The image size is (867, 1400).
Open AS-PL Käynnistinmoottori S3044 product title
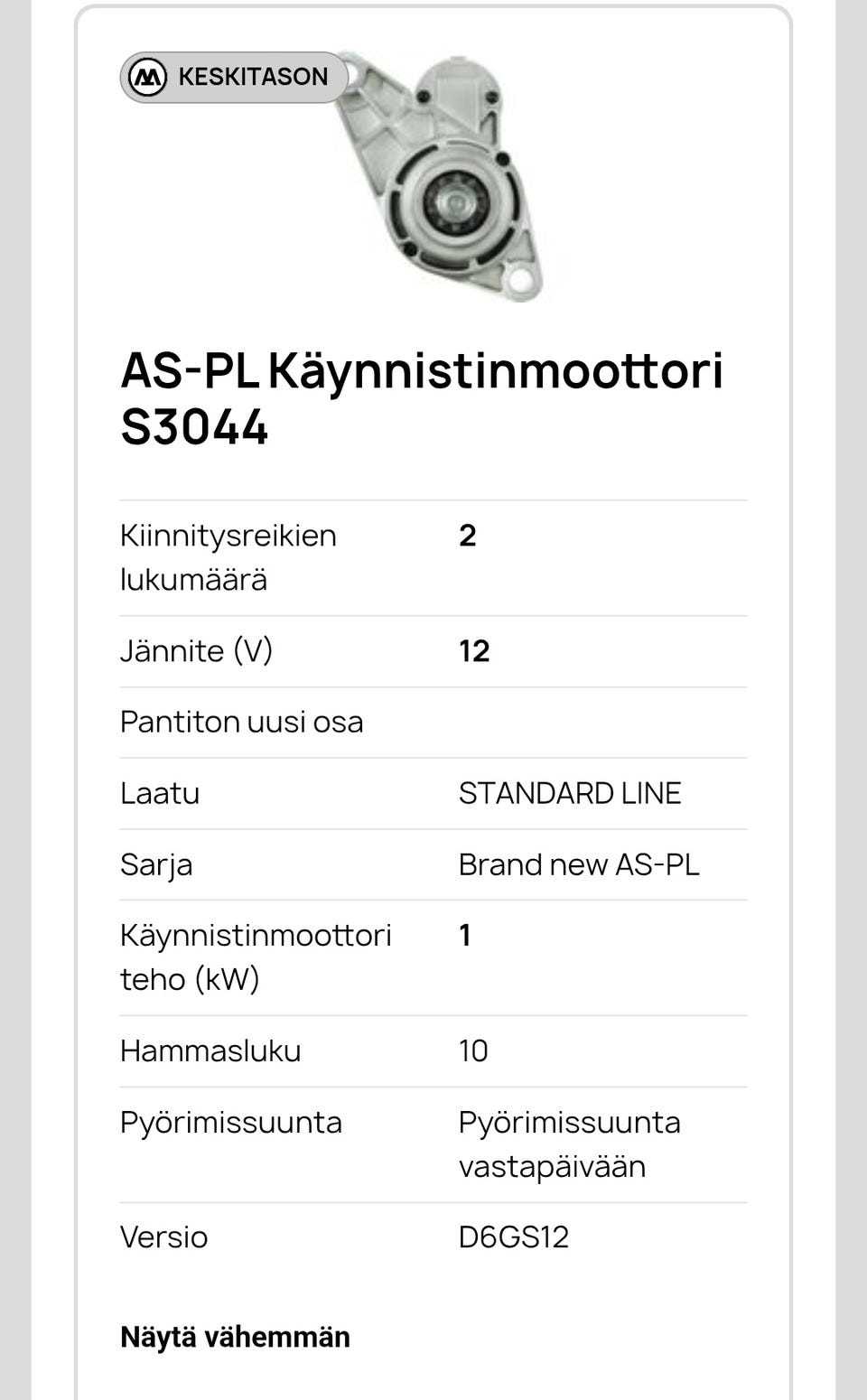[422, 397]
